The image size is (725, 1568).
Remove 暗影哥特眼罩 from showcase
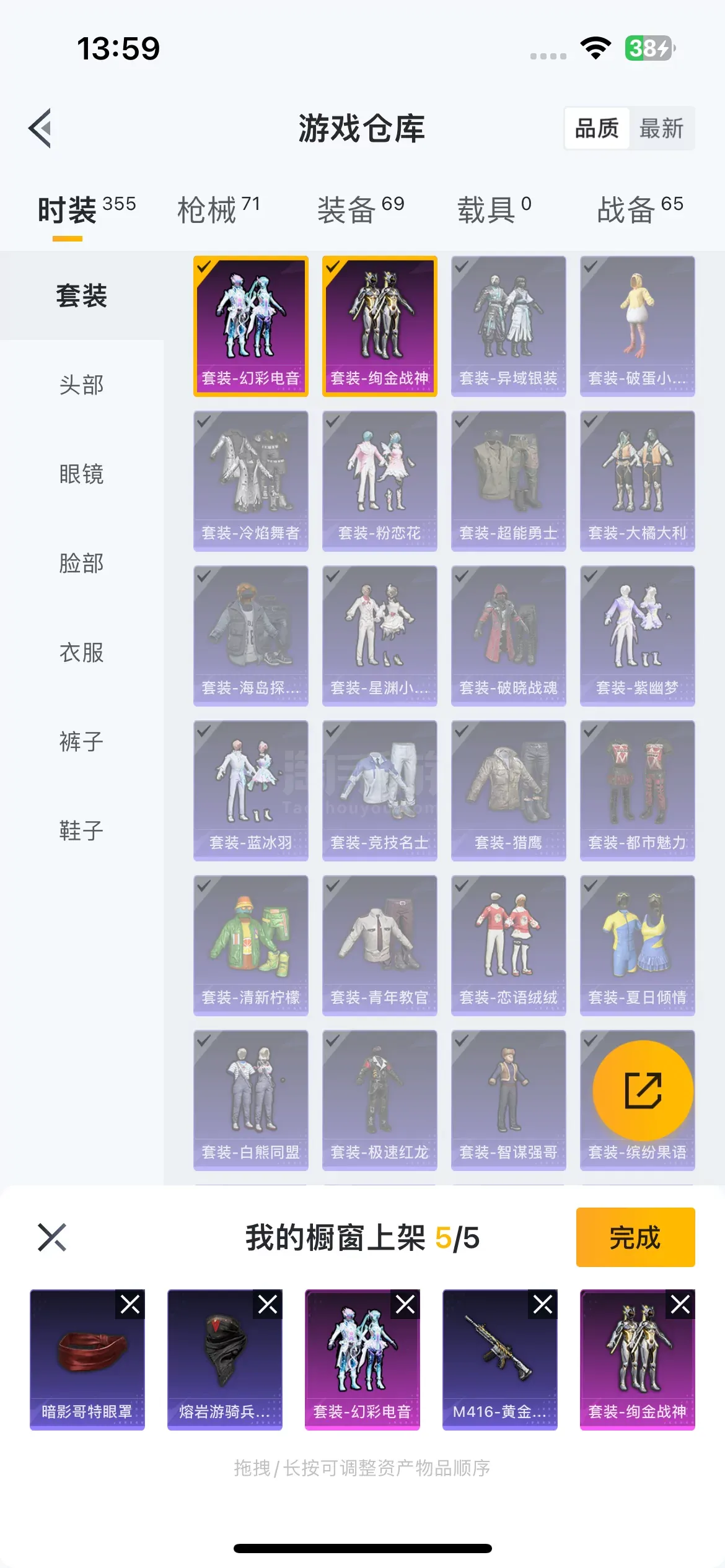click(130, 1304)
